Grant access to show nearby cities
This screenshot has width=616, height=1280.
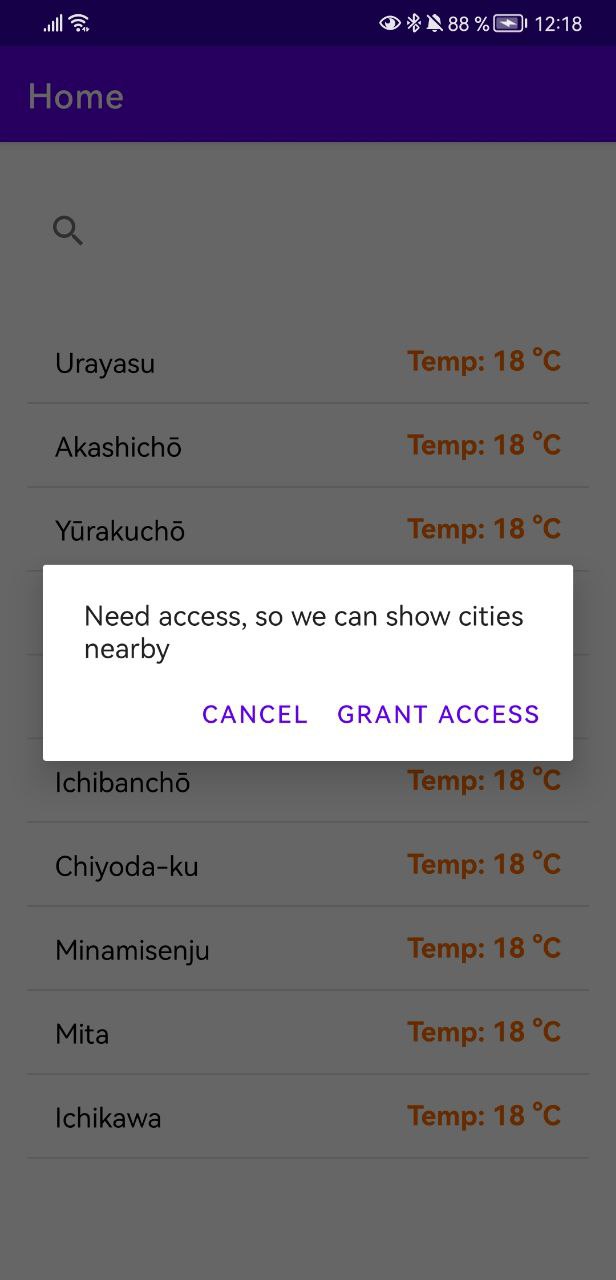pos(438,714)
